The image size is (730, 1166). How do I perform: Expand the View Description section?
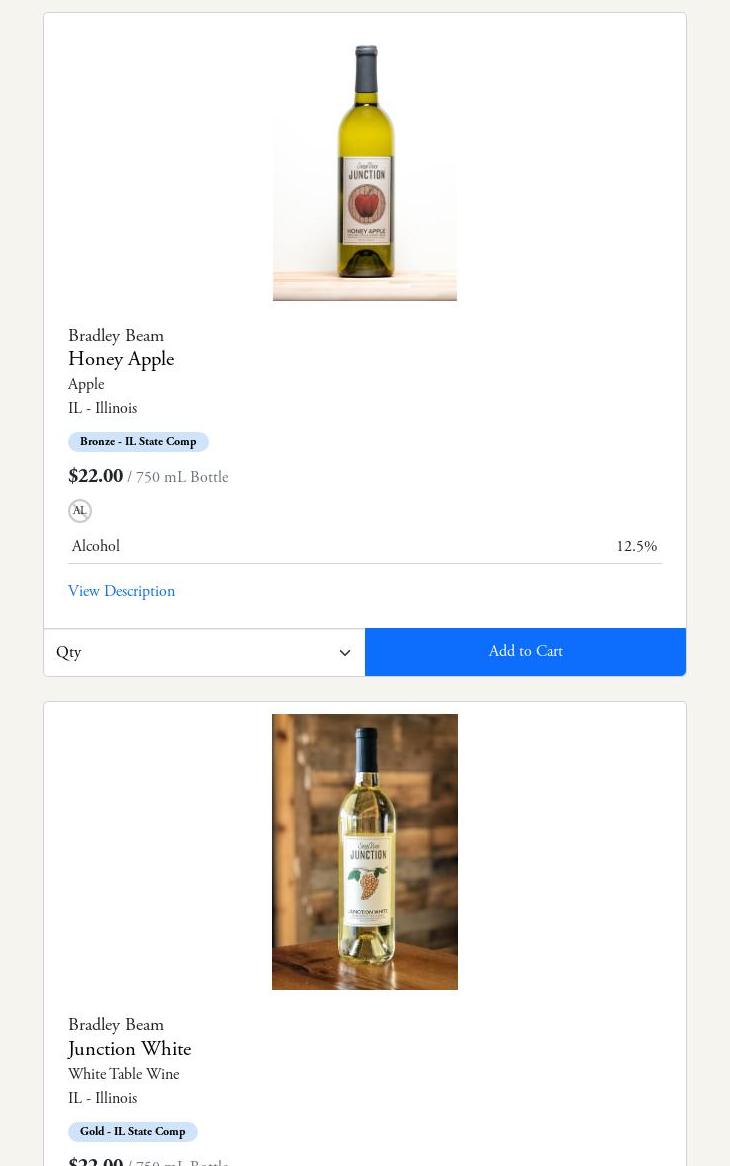pyautogui.click(x=121, y=591)
